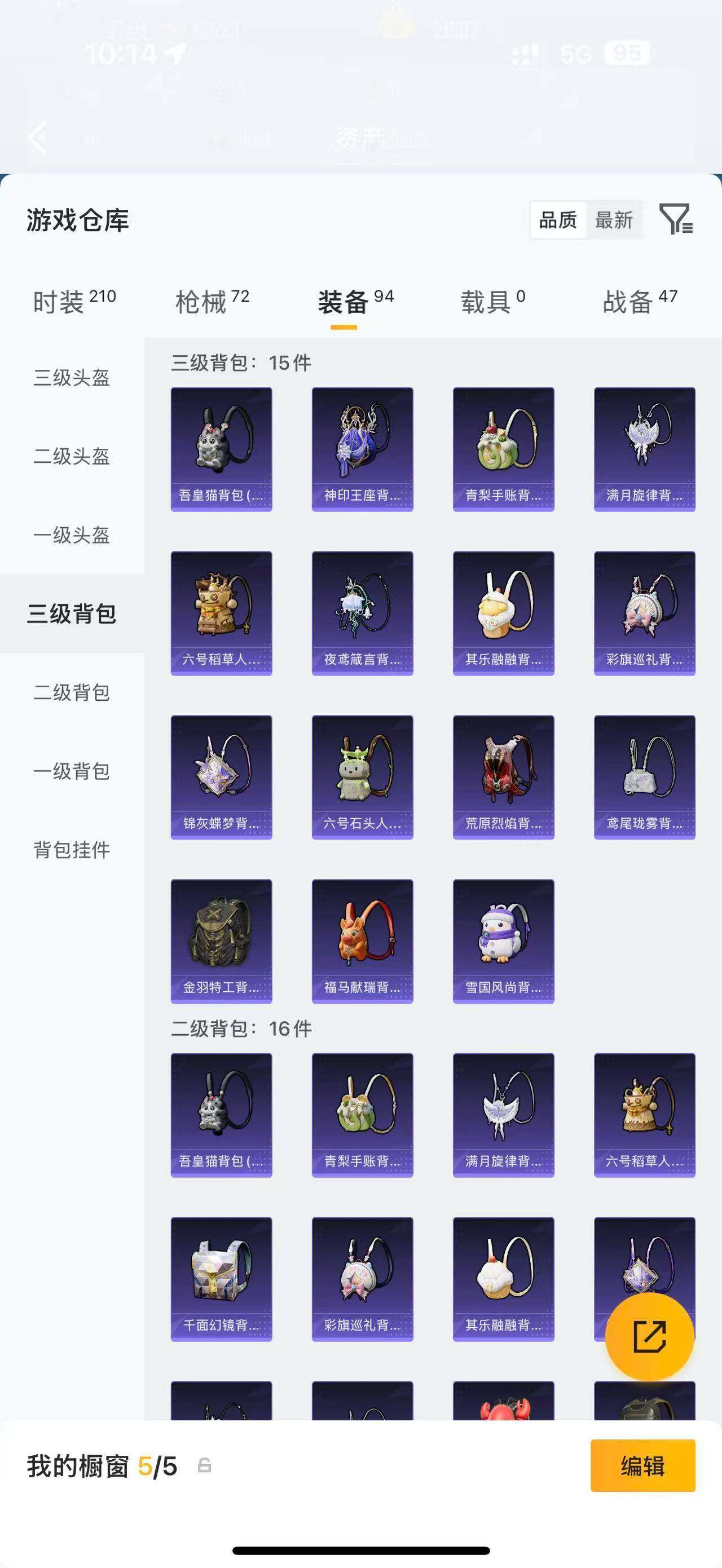Viewport: 722px width, 1568px height.
Task: Open the 神印王座 backpack item
Action: (362, 449)
